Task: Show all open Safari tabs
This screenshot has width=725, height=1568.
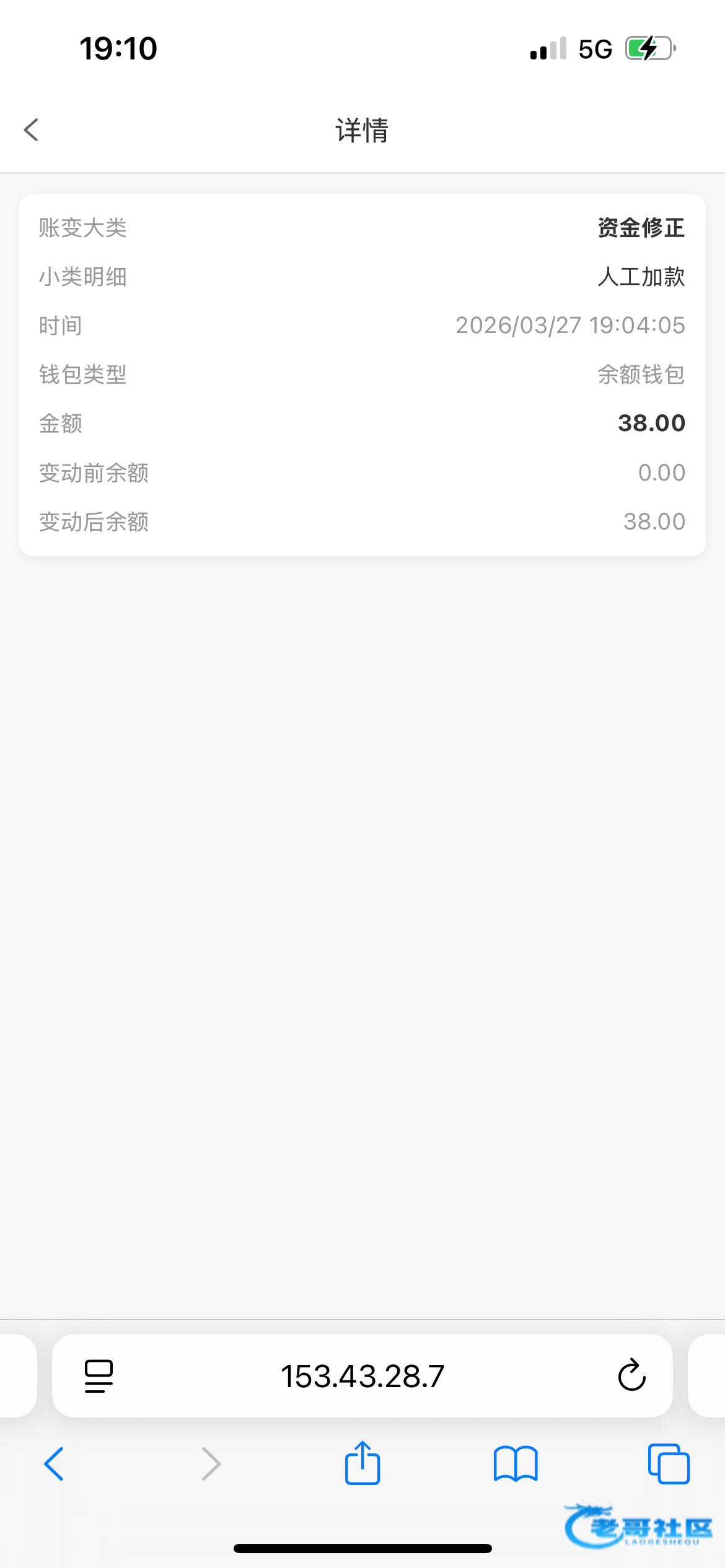Action: tap(668, 1464)
